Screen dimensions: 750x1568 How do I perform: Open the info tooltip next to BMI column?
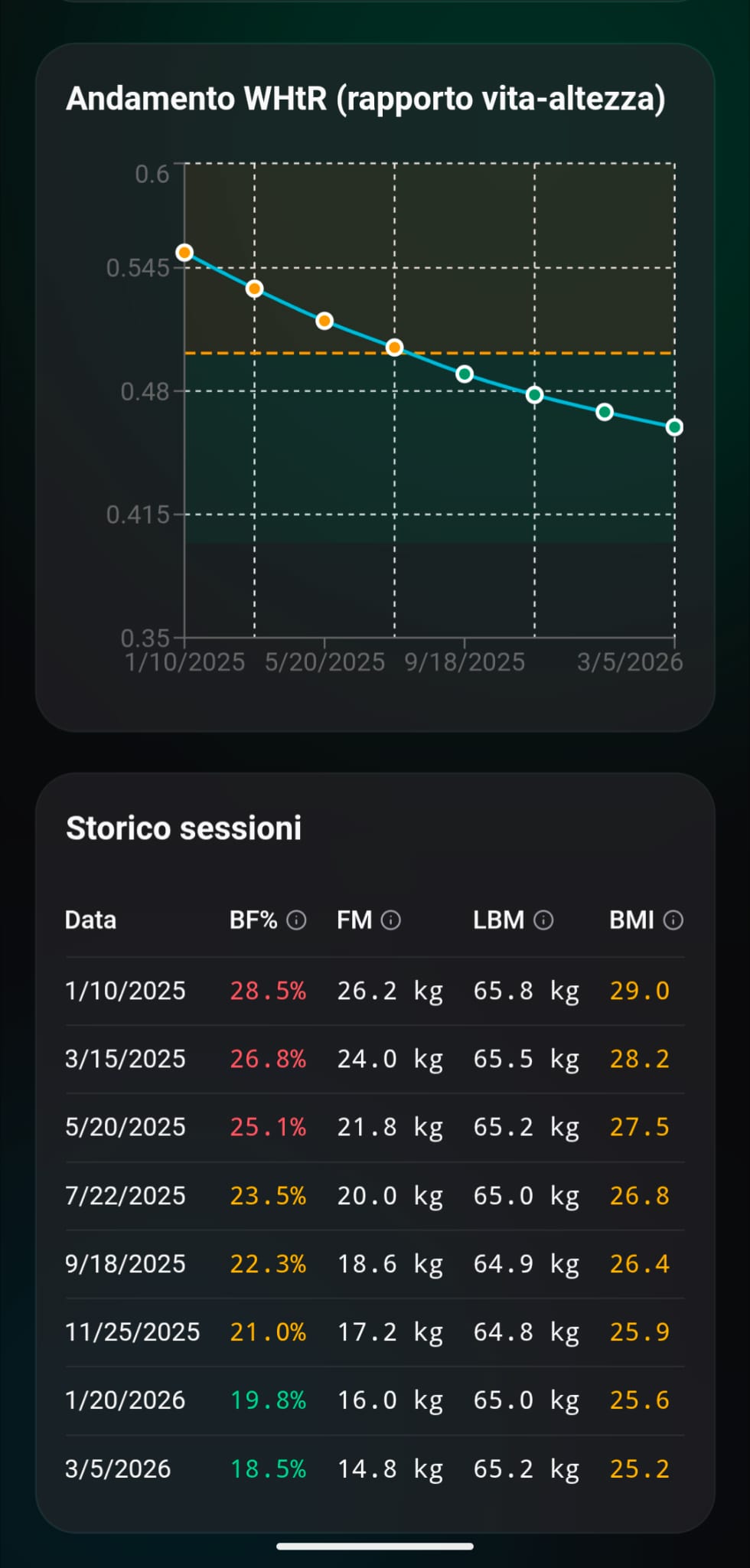672,920
